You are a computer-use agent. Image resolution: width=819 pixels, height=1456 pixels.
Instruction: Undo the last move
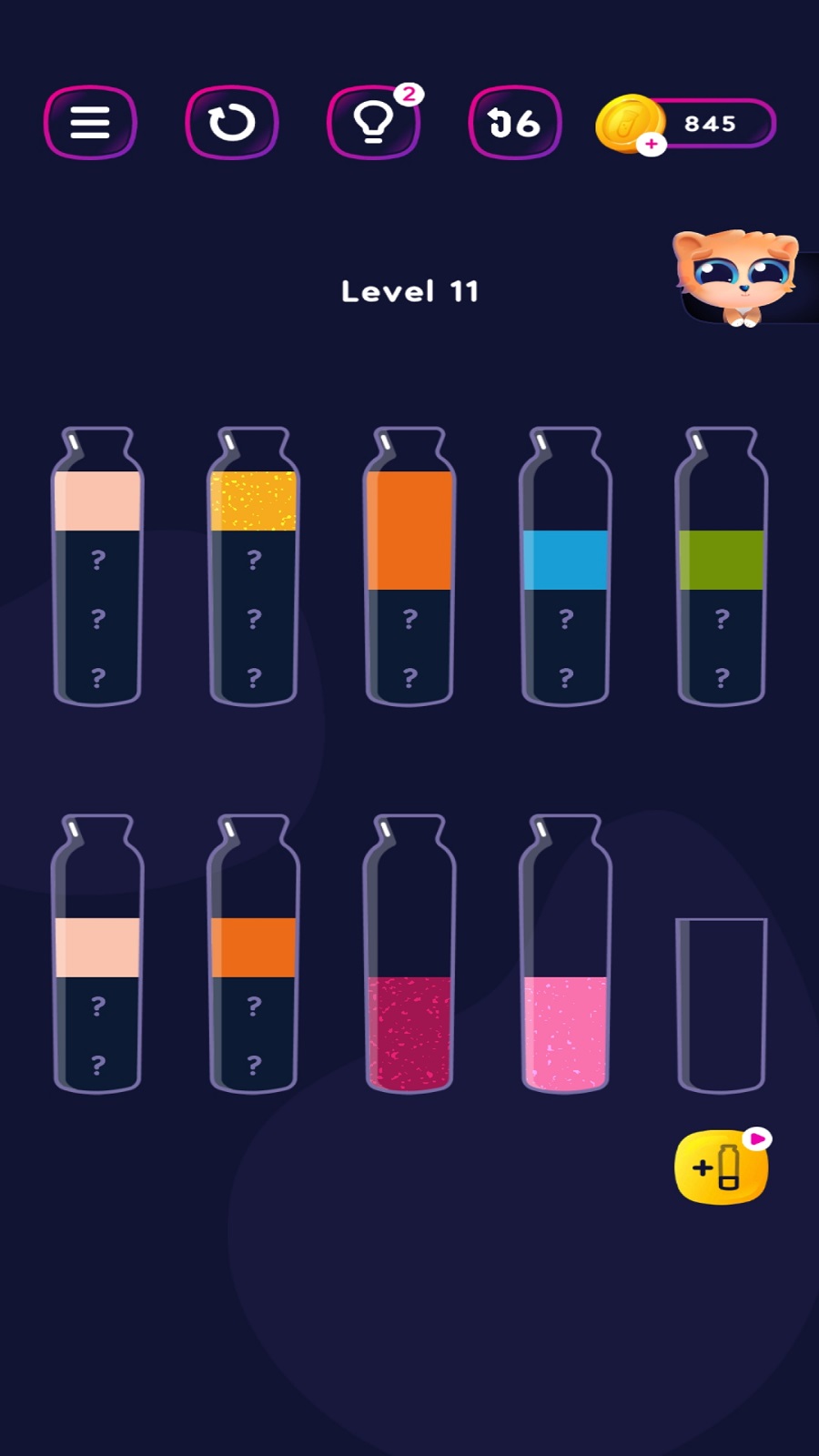514,123
